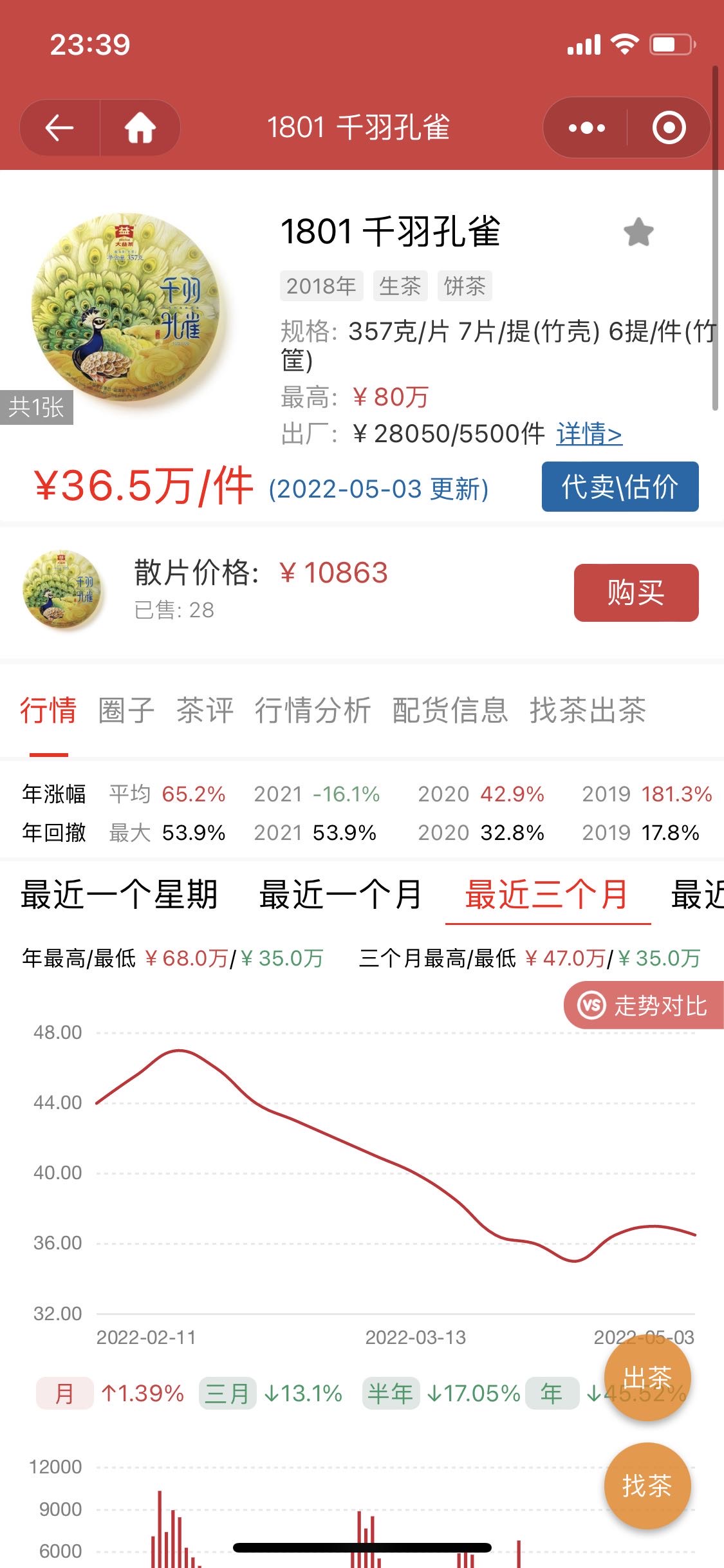This screenshot has height=1568, width=724.
Task: Open the 详情> link
Action: click(589, 434)
